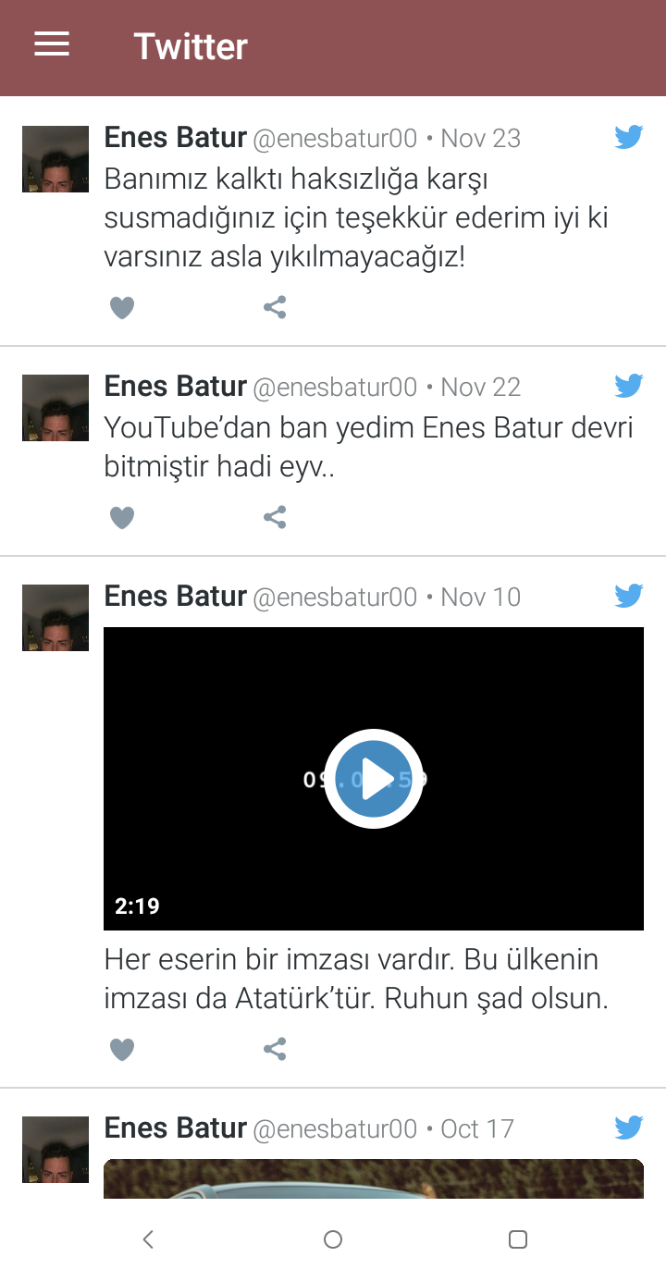Image resolution: width=666 pixels, height=1280 pixels.
Task: Like the Nov 22 YouTube ban tweet
Action: click(x=122, y=517)
